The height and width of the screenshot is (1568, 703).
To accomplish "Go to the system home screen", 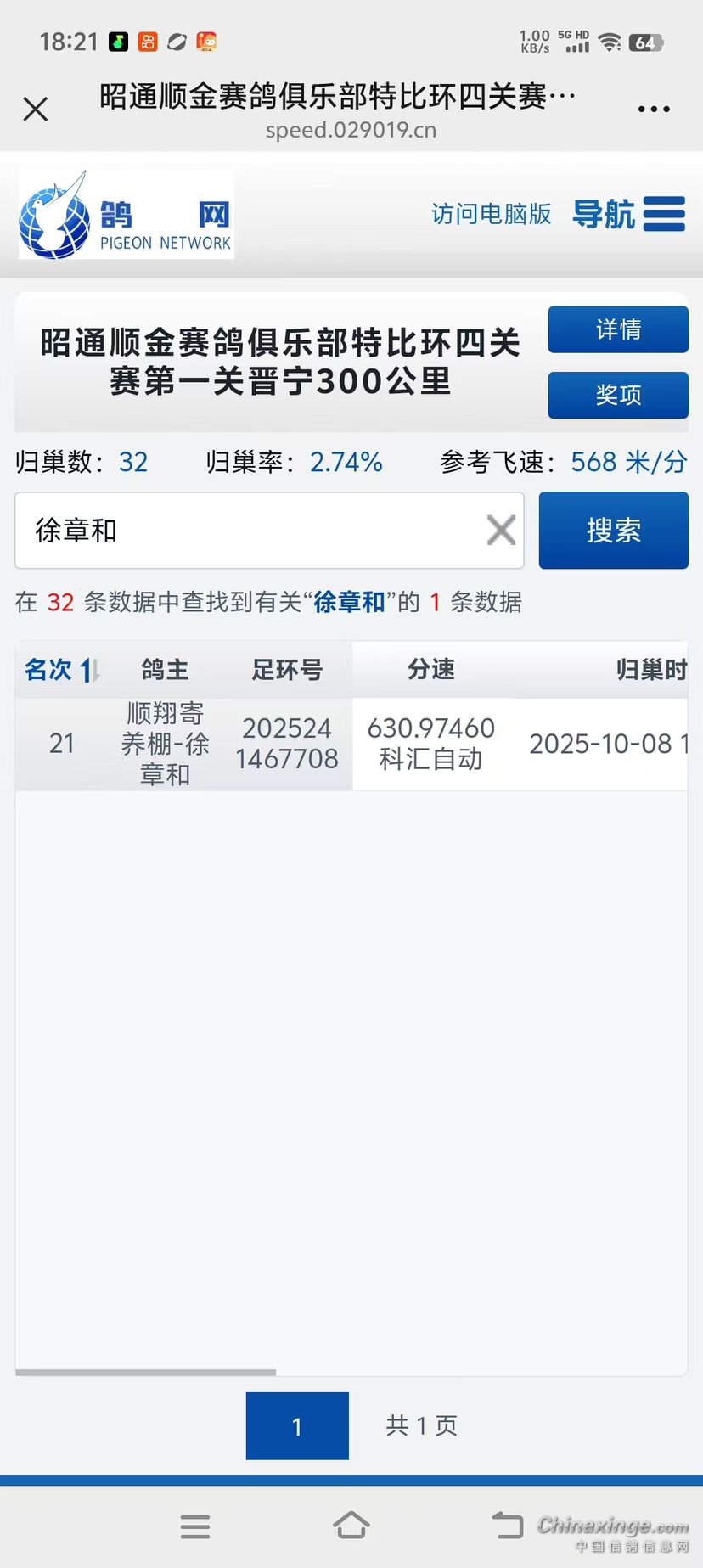I will 351,1526.
